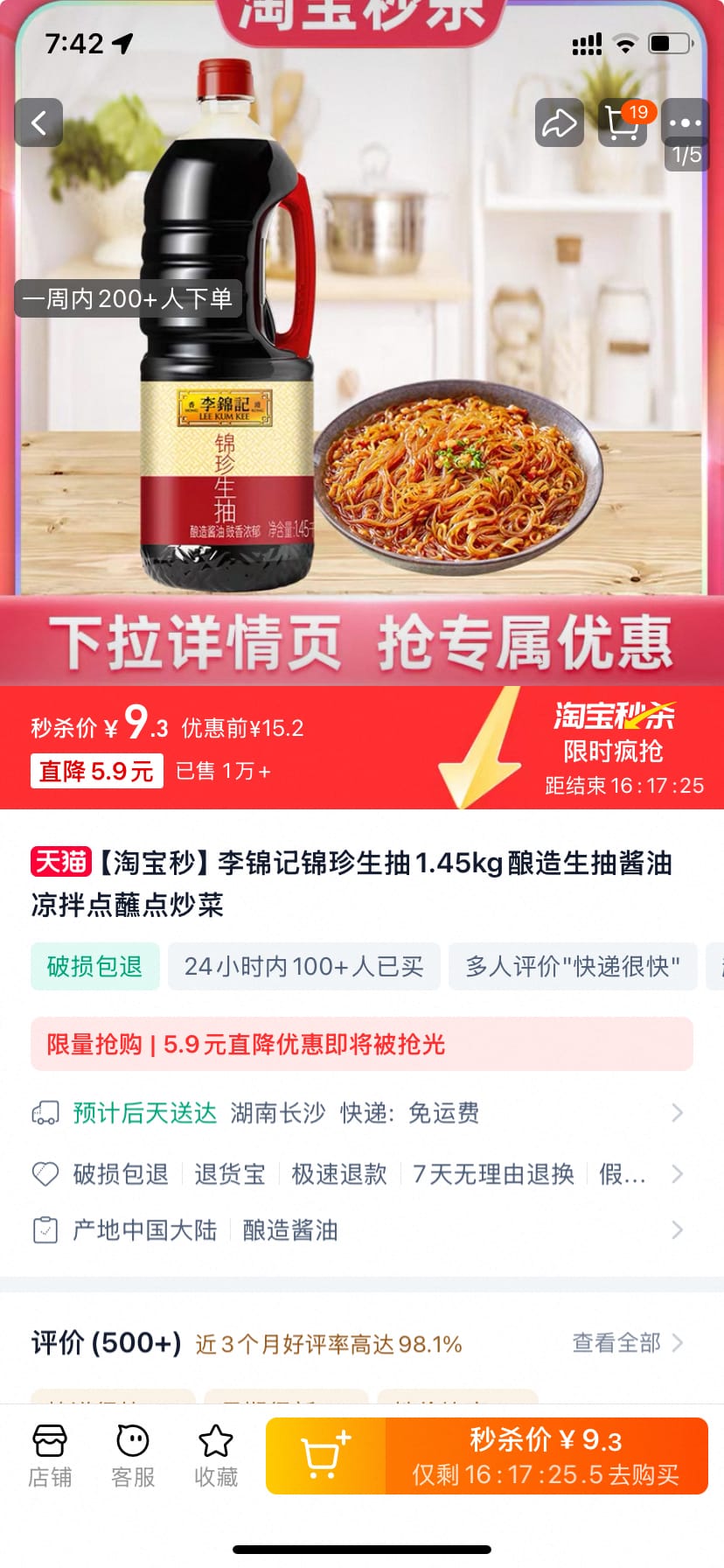Select the 多人评价"快递很快" tag
This screenshot has height=1568, width=724.
(x=572, y=966)
